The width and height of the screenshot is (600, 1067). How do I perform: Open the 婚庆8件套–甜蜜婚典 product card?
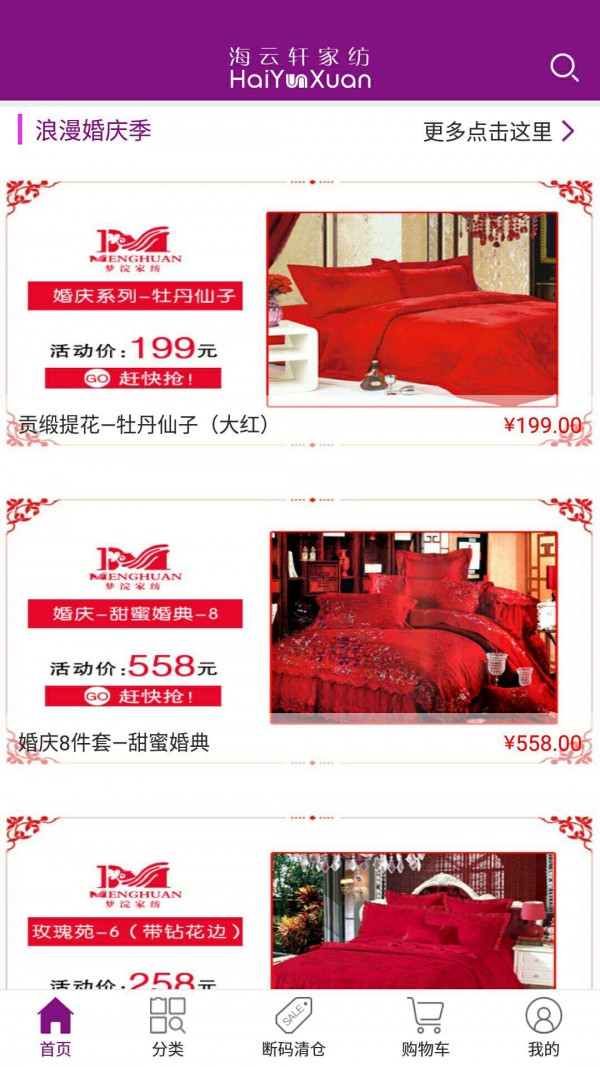[300, 630]
